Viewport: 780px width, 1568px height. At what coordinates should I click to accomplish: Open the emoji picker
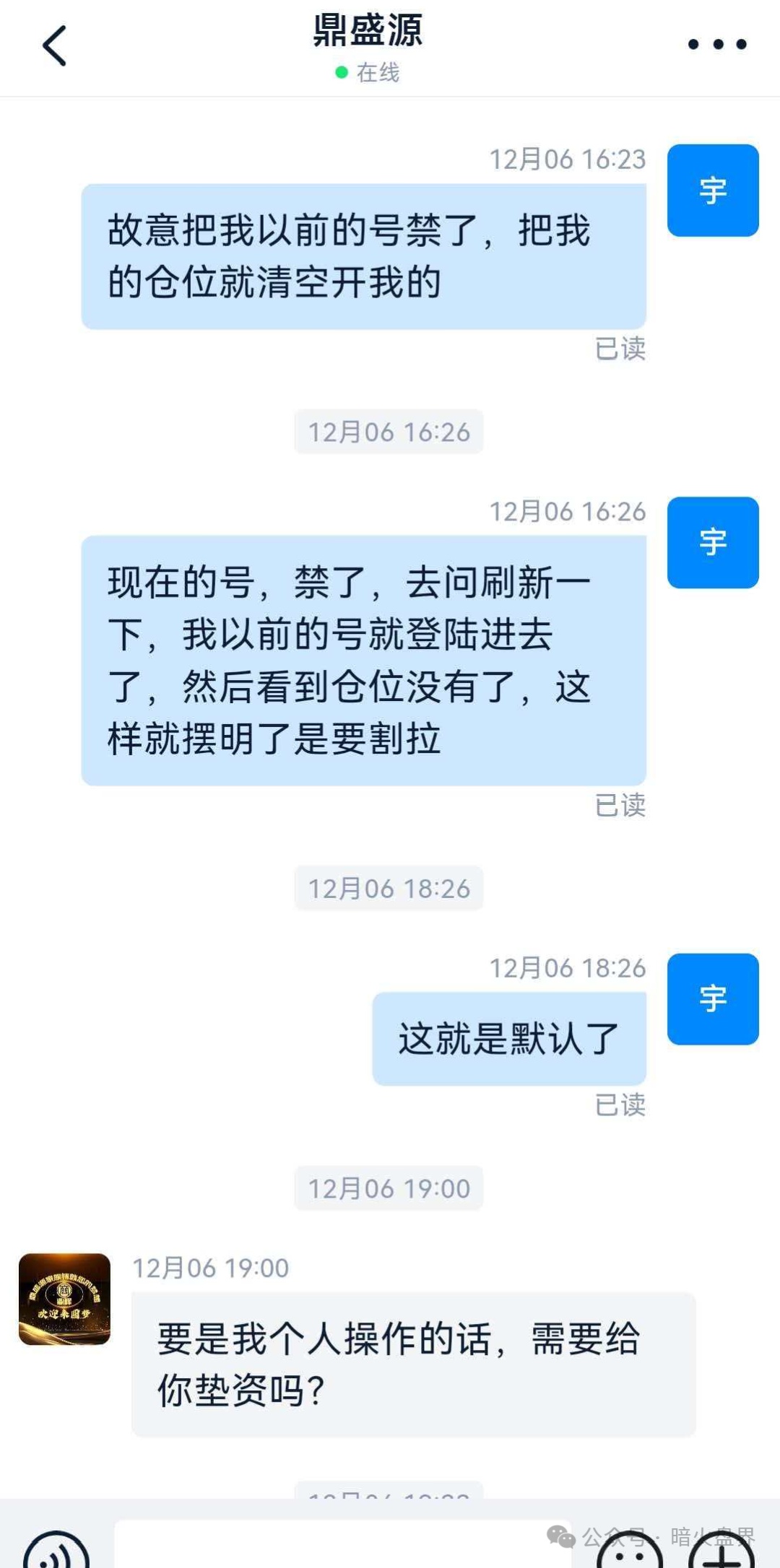click(x=630, y=1552)
